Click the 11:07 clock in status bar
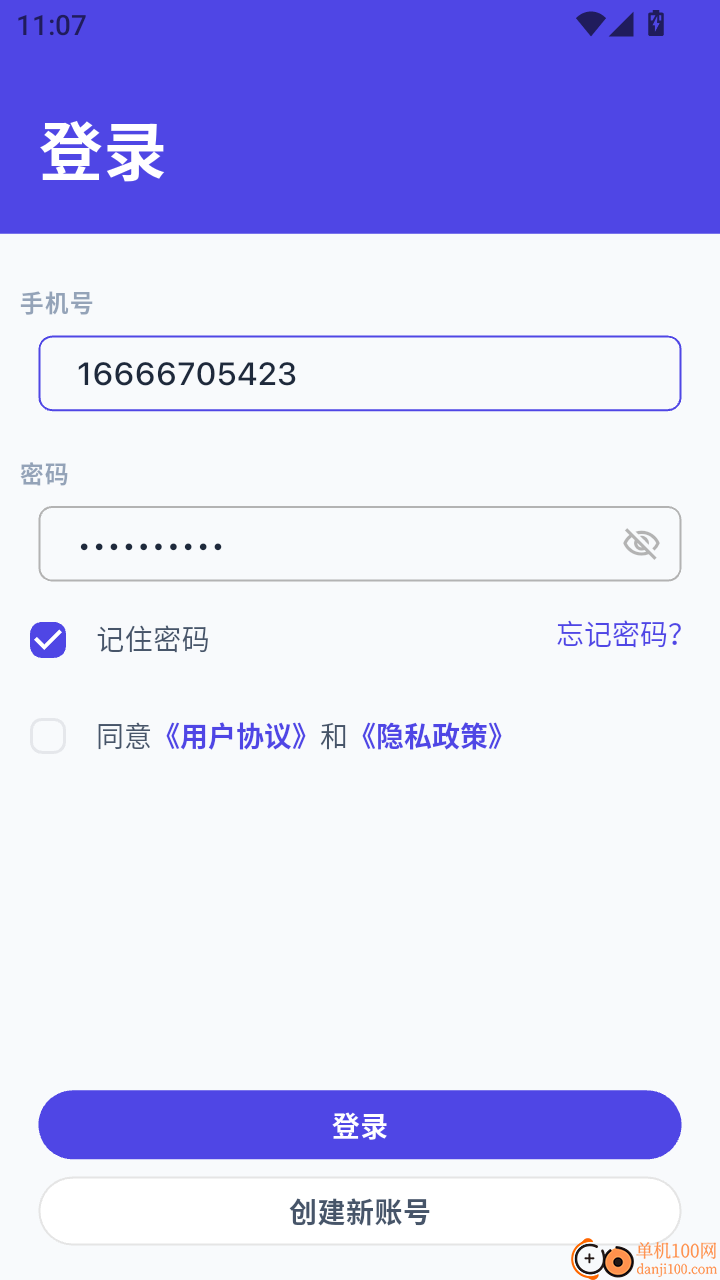Viewport: 720px width, 1280px height. click(x=50, y=25)
